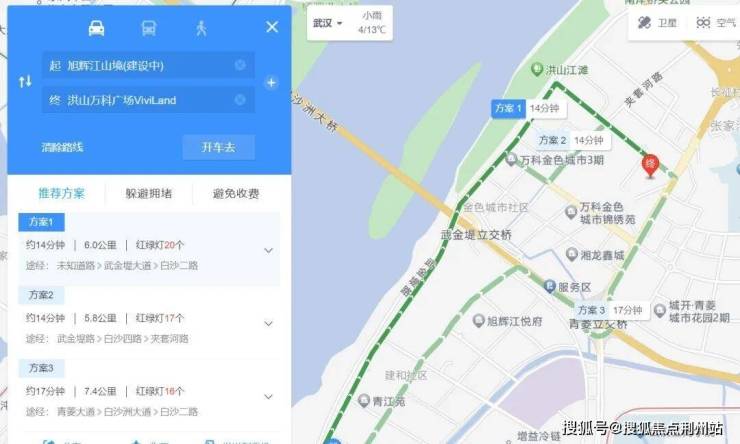
Task: Clear the destination input
Action: click(x=240, y=100)
